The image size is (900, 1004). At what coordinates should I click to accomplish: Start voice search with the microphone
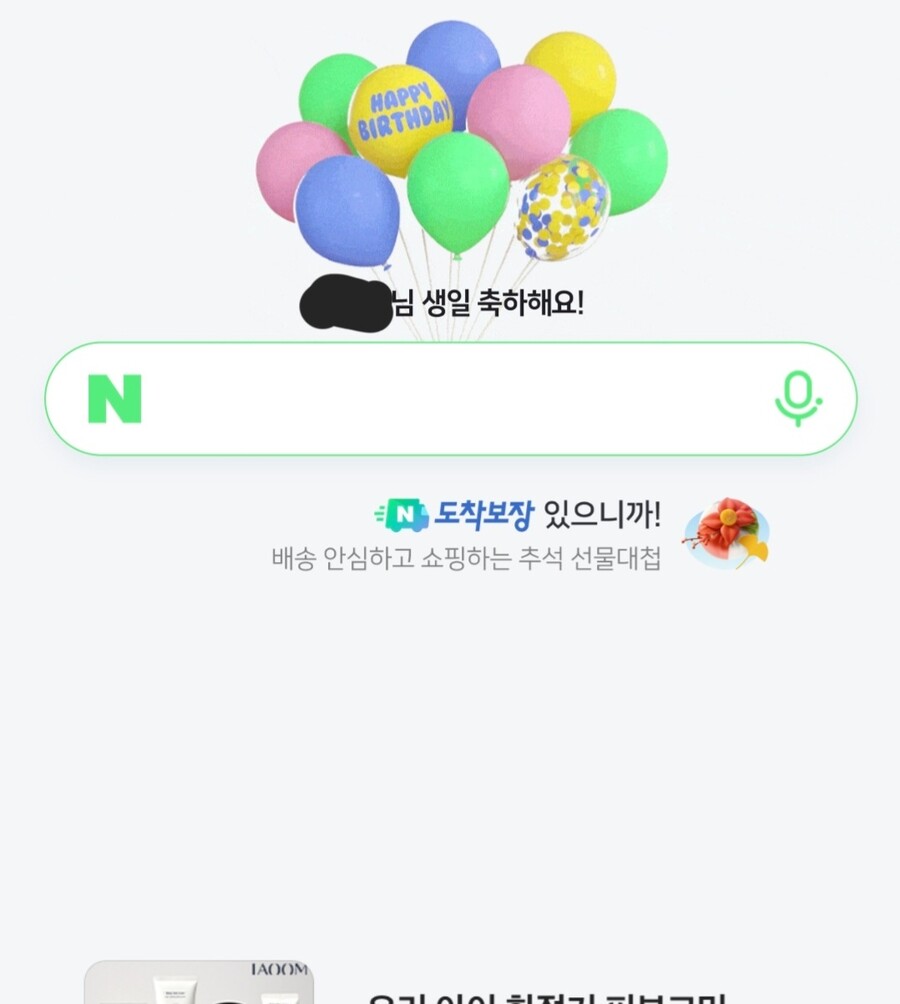point(797,399)
